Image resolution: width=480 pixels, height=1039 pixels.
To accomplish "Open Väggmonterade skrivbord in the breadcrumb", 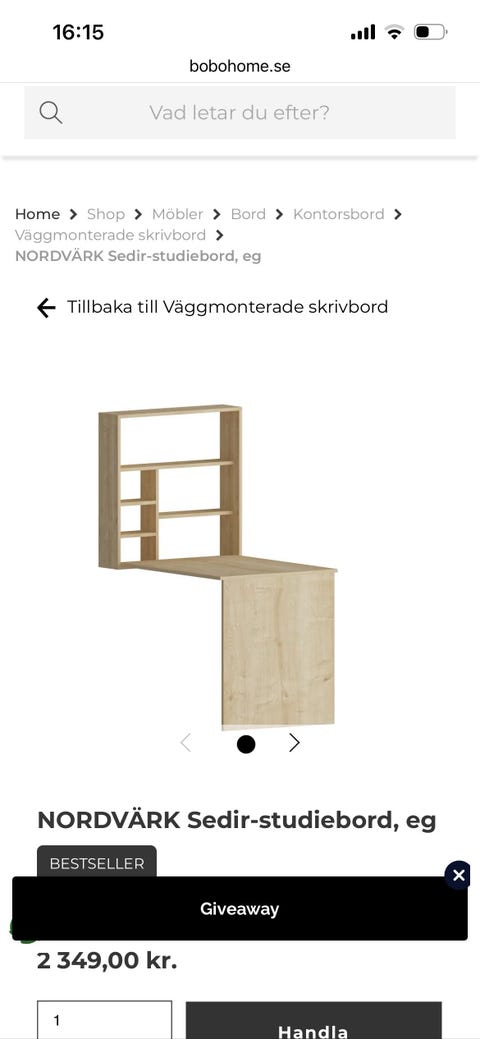I will click(110, 235).
